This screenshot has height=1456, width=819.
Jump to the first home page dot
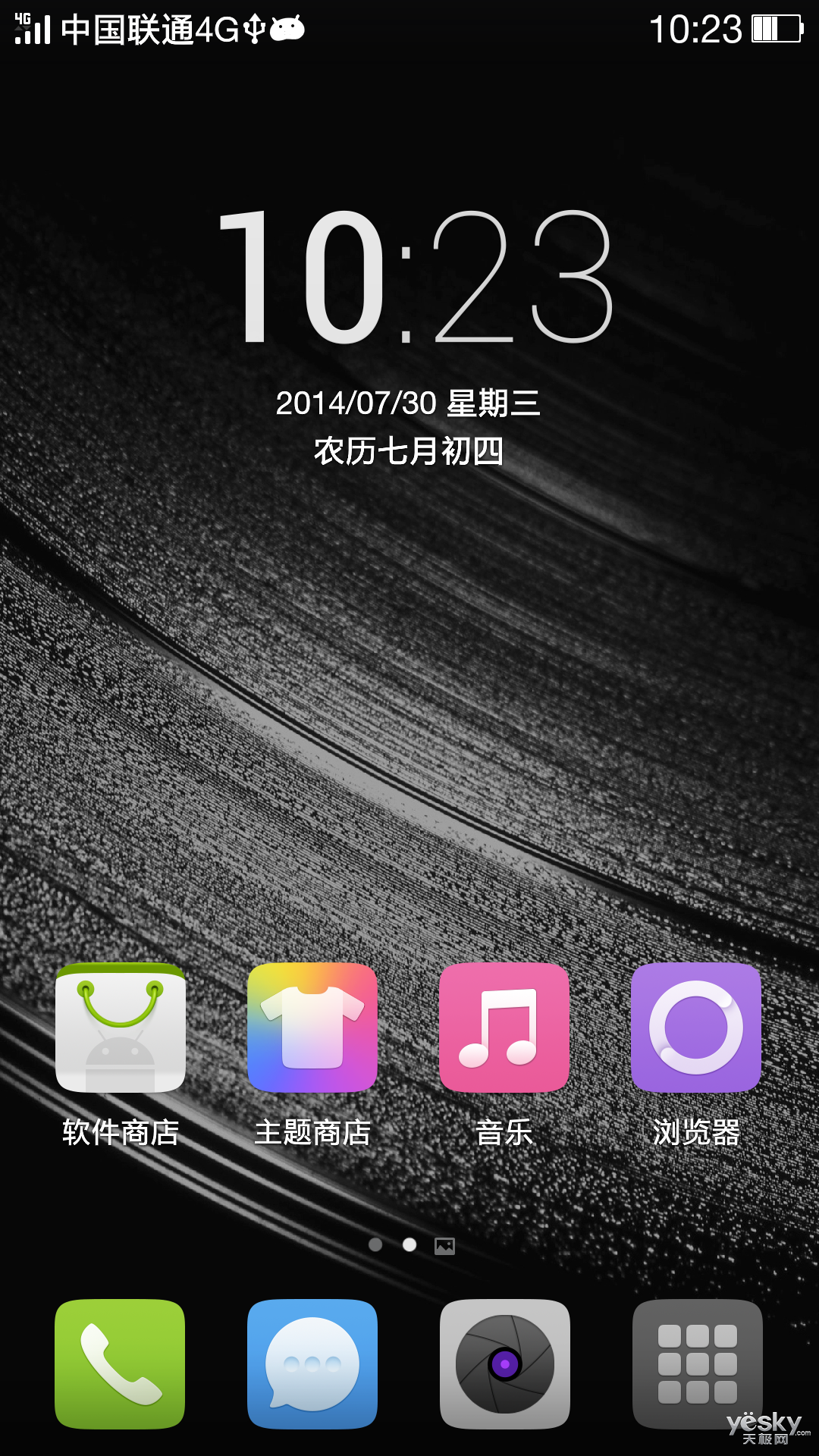(375, 1244)
